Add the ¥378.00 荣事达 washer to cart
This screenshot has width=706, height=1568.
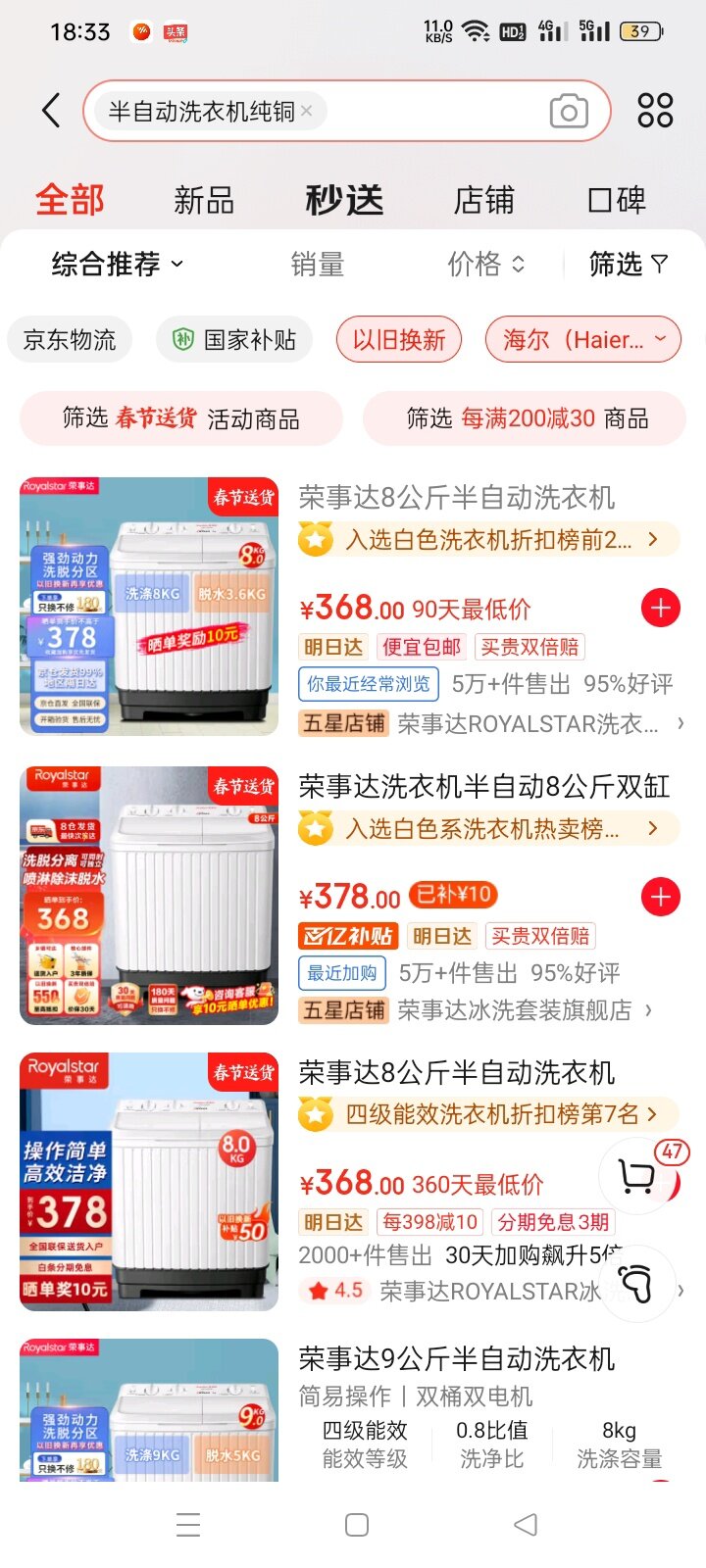click(660, 897)
